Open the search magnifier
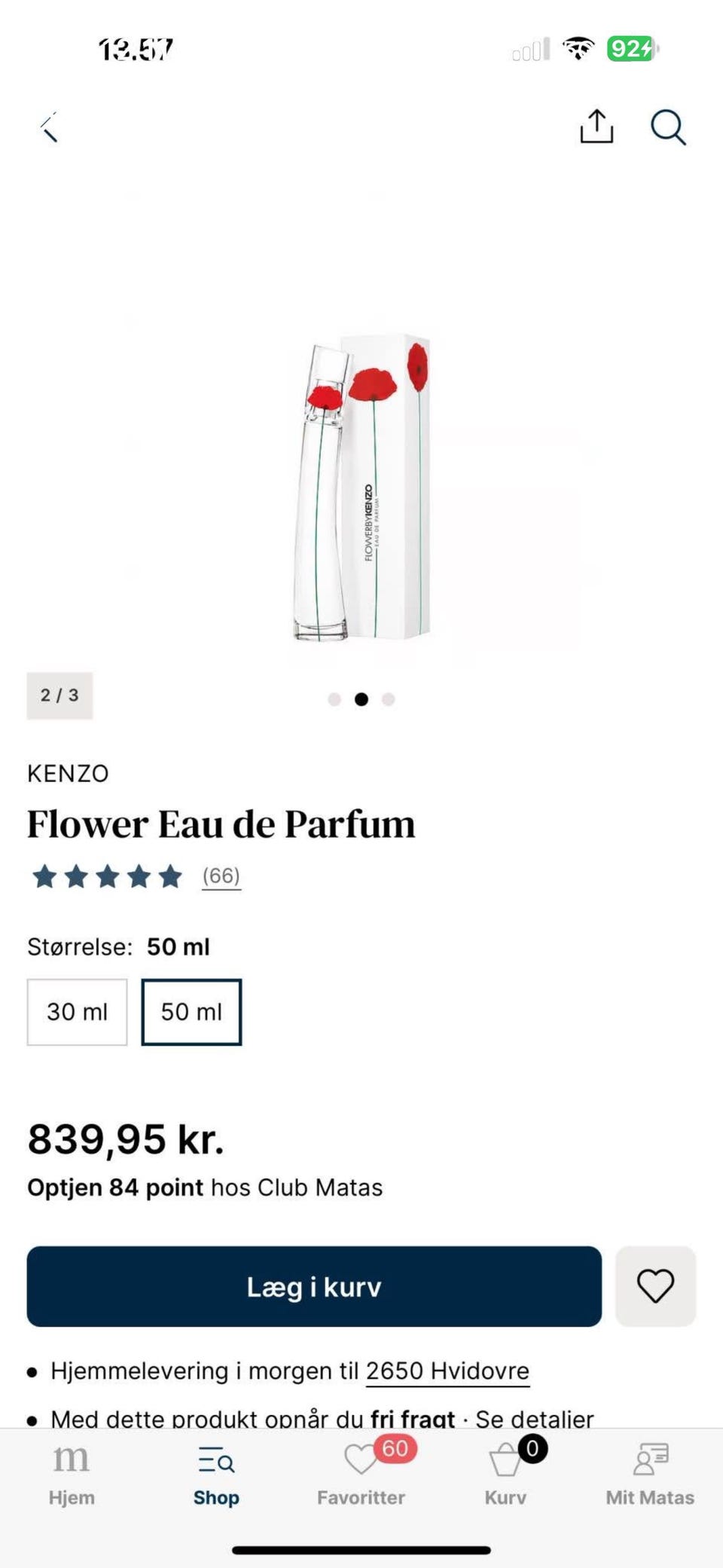 coord(668,127)
